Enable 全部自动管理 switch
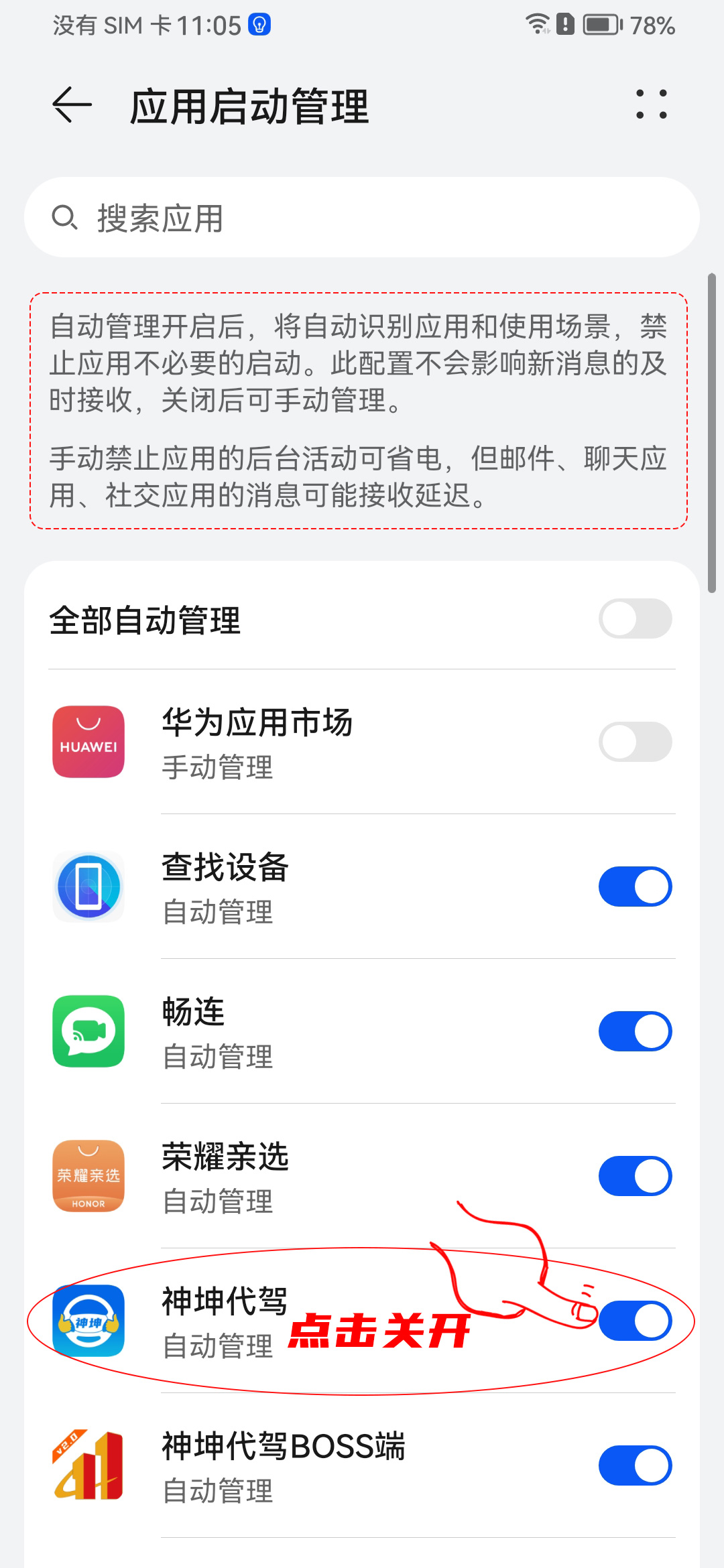This screenshot has width=724, height=1568. 635,618
